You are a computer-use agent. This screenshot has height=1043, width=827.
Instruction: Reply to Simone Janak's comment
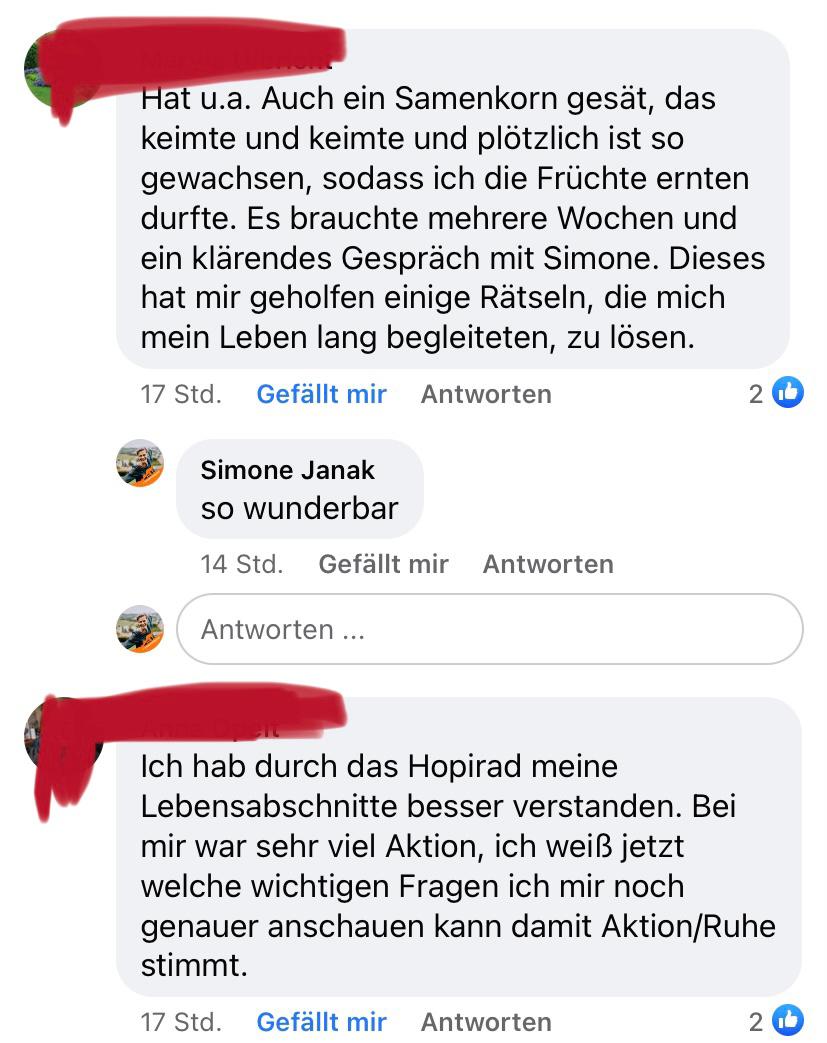(x=548, y=564)
